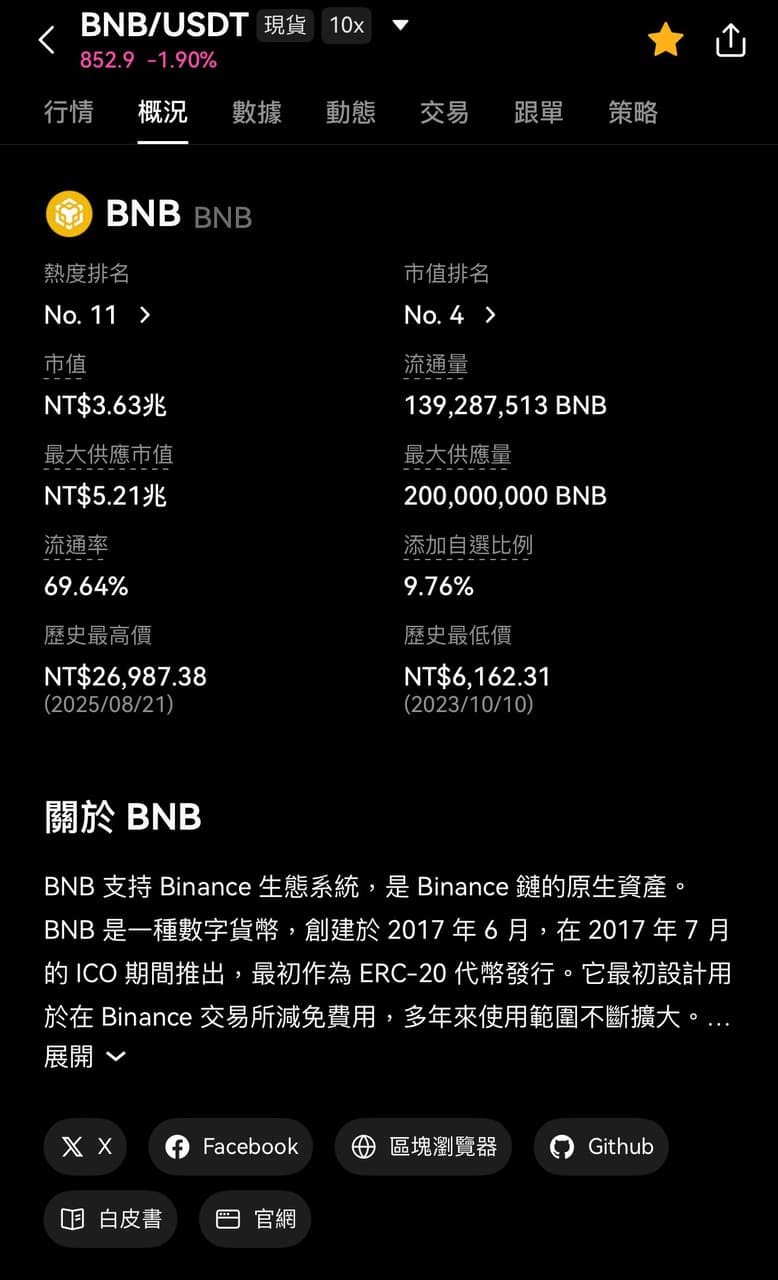This screenshot has width=778, height=1280.
Task: Click the 流通率 underlined label
Action: (x=75, y=545)
